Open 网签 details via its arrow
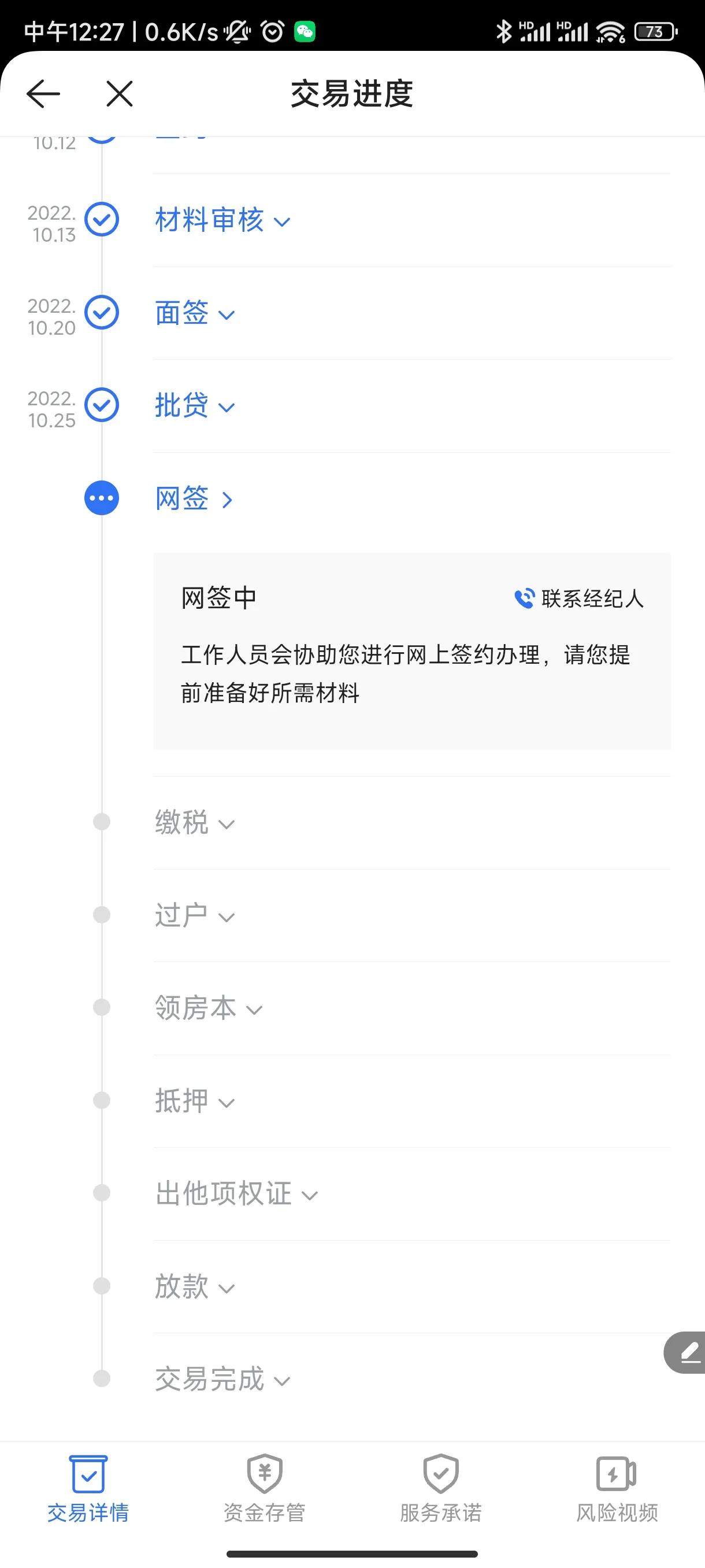705x1568 pixels. click(x=228, y=498)
